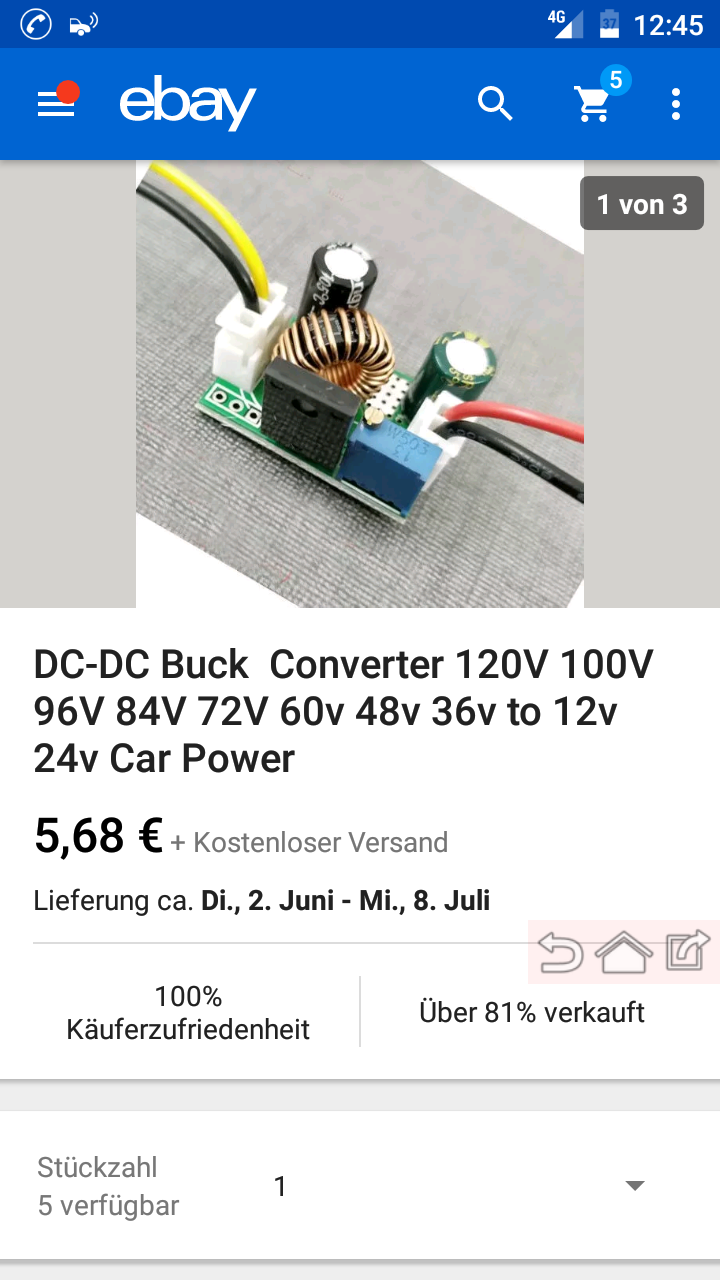Open the search icon

[495, 103]
